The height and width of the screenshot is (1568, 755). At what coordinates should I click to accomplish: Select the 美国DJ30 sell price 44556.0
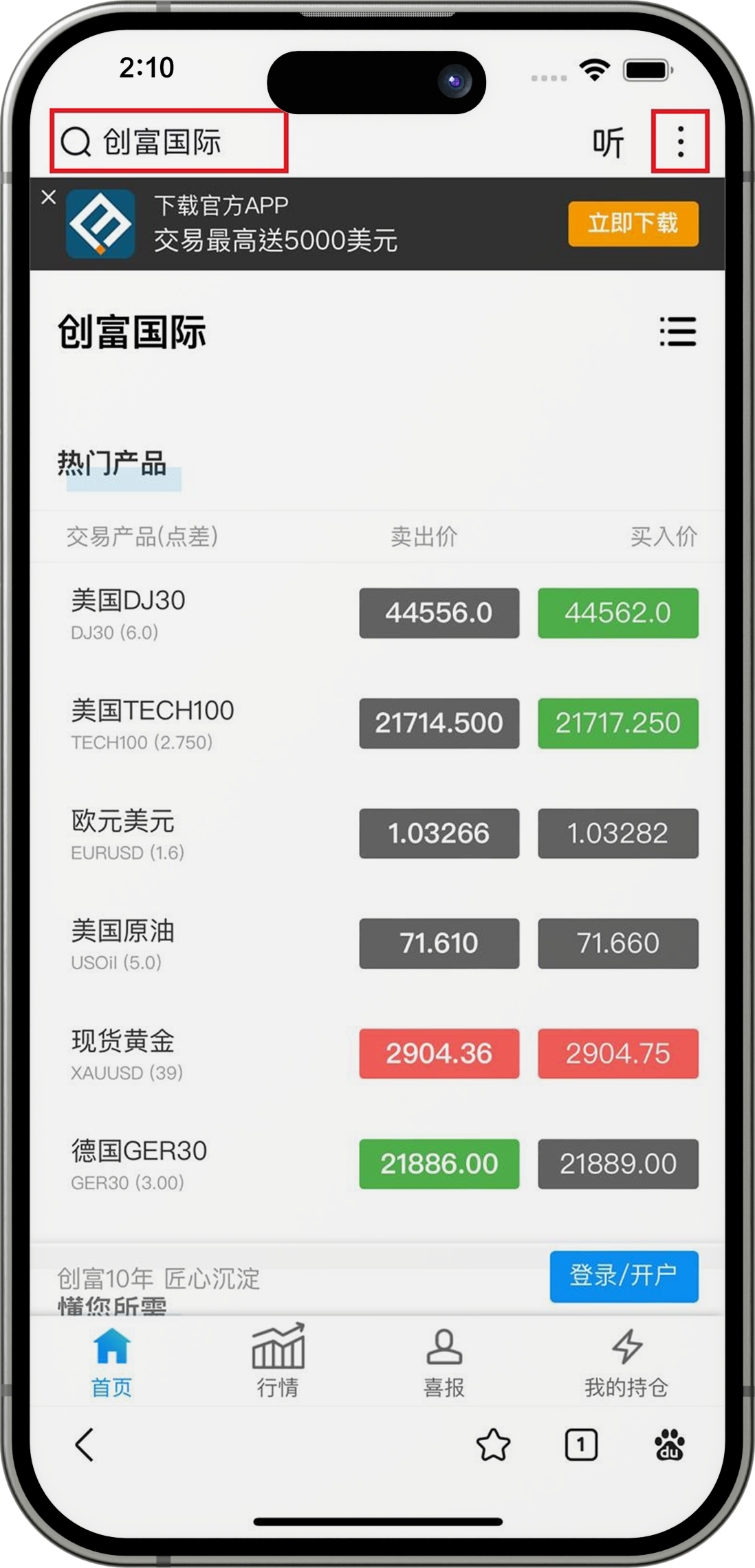[x=439, y=612]
